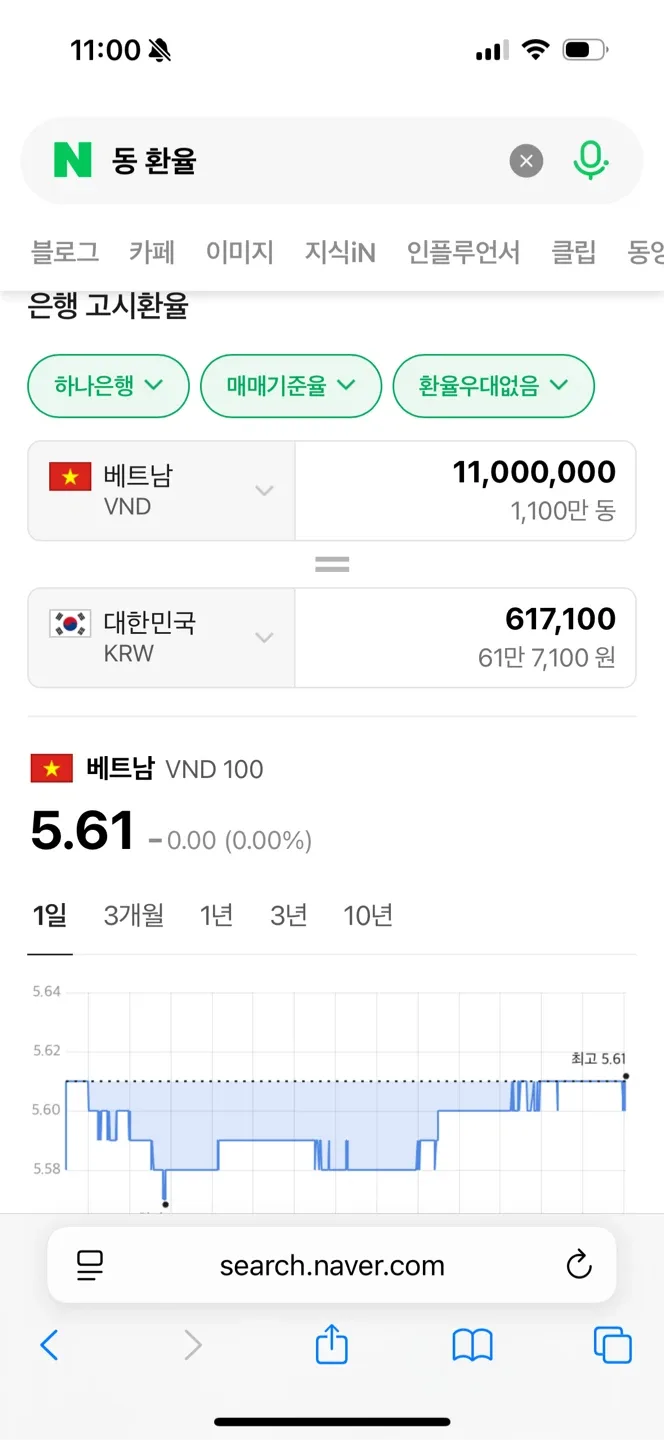Open the 하나은행 bank dropdown
The image size is (664, 1440).
point(108,386)
